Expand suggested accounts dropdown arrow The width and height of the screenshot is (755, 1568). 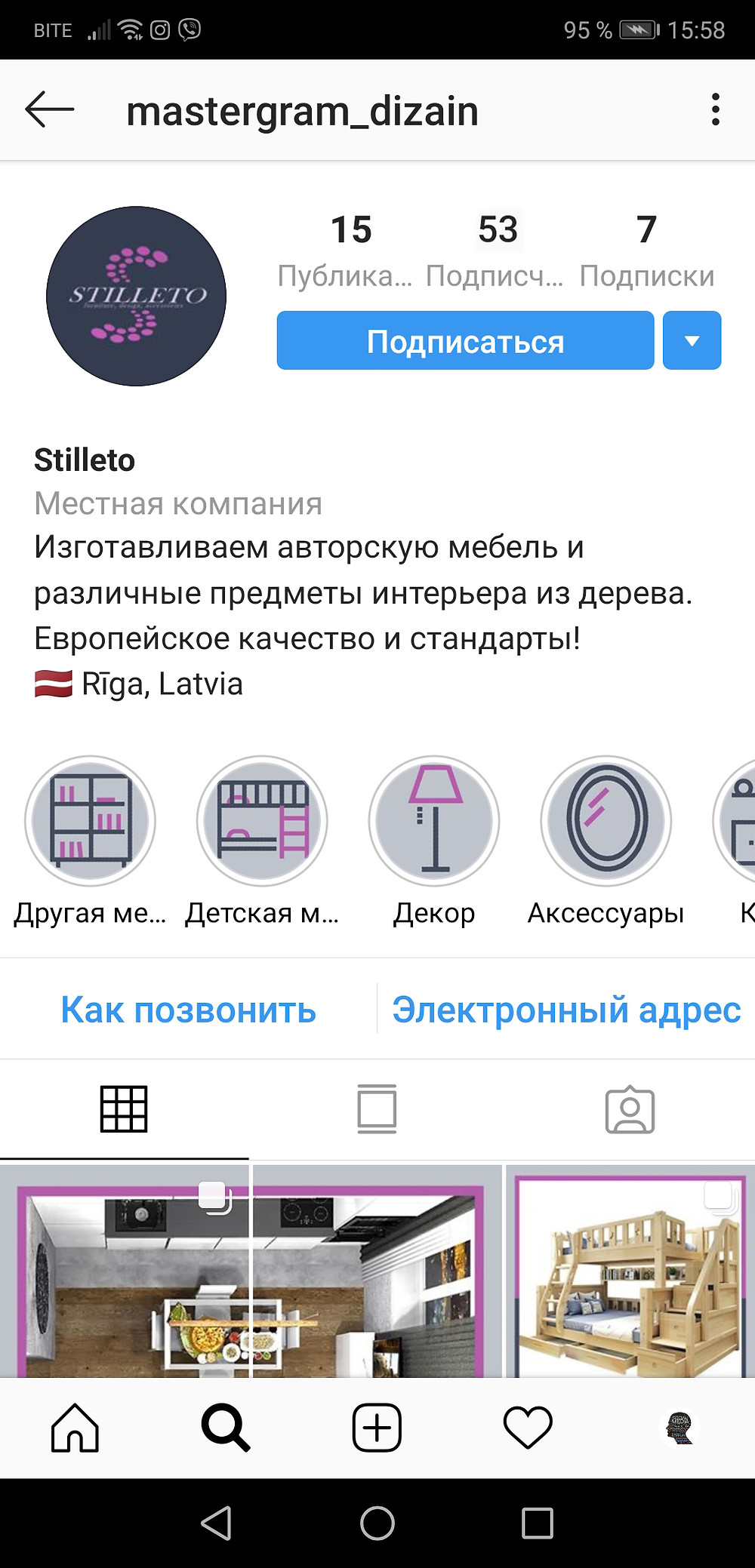pyautogui.click(x=692, y=341)
